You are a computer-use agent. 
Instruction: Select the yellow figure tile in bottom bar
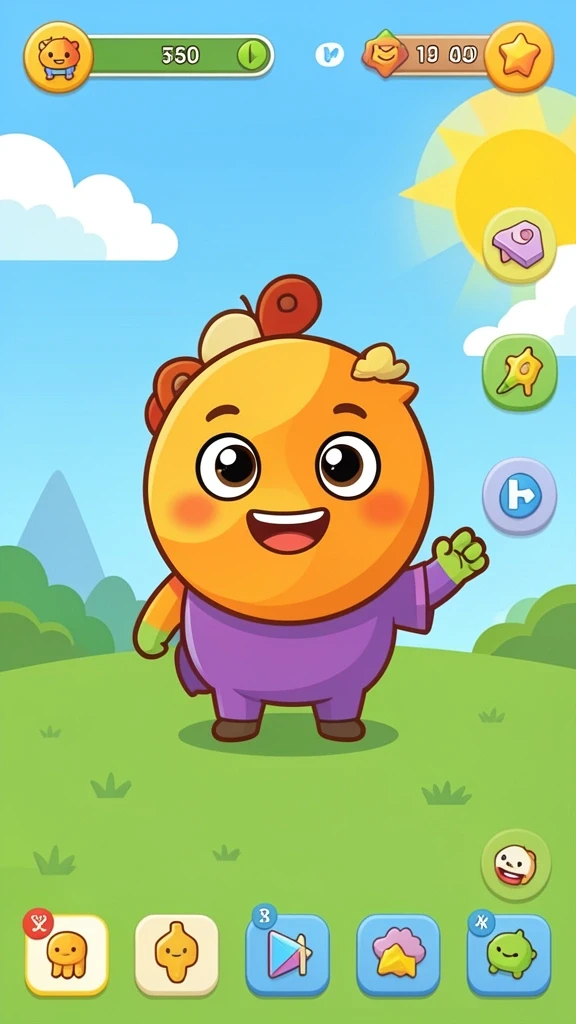(176, 955)
